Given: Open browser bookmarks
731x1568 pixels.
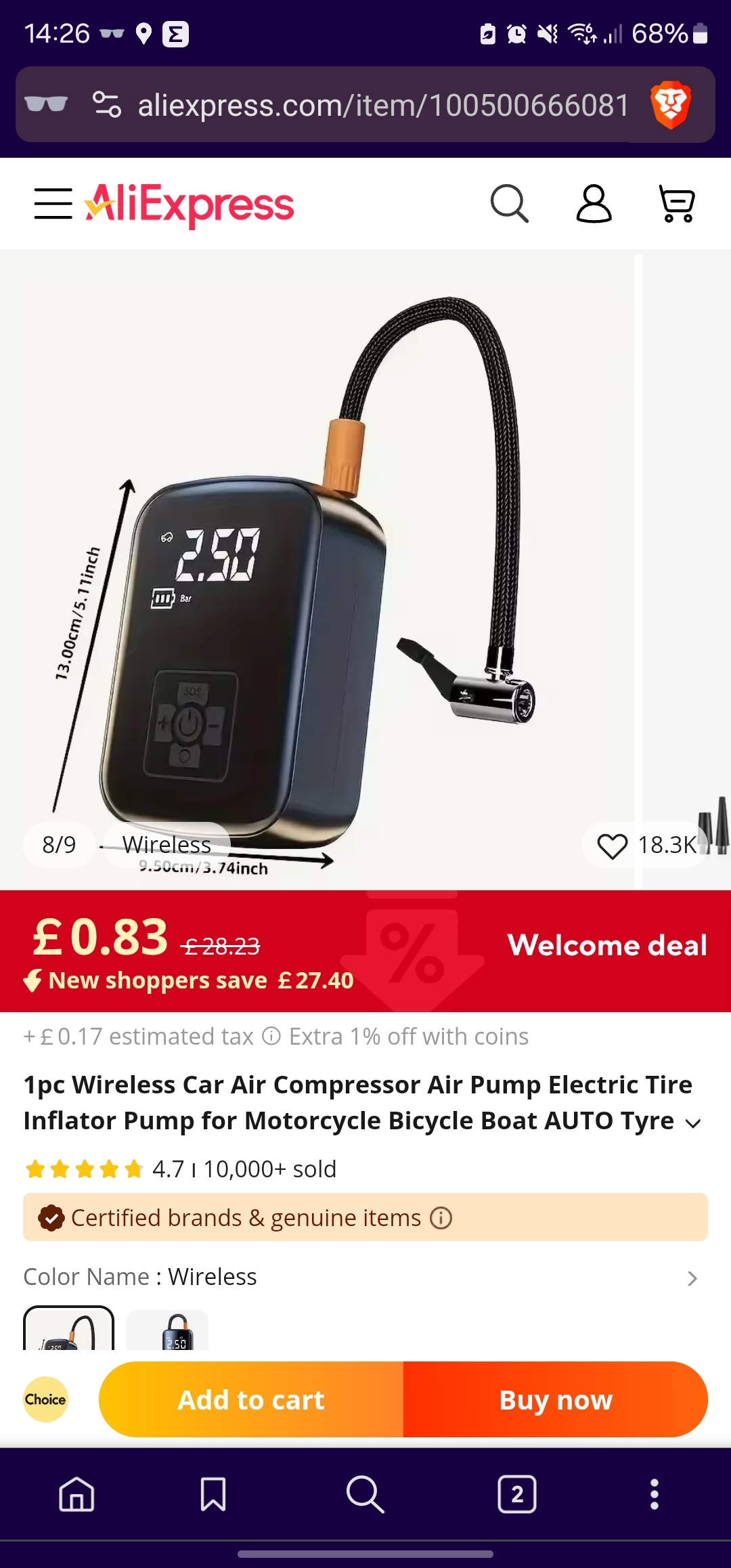Looking at the screenshot, I should [213, 1494].
